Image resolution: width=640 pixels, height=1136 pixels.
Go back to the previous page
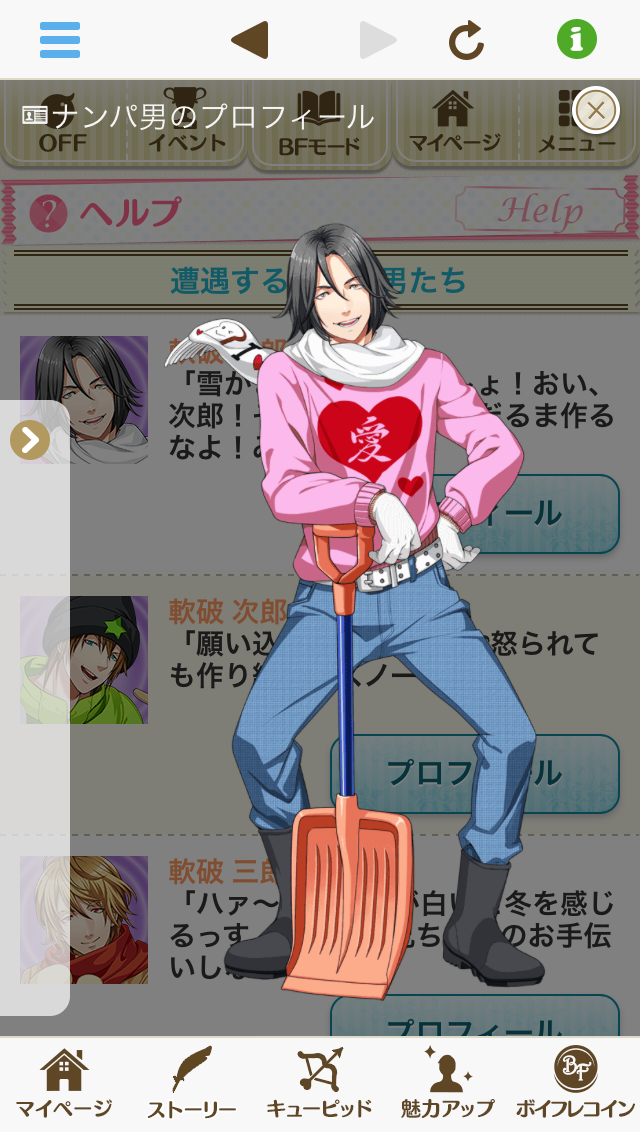pyautogui.click(x=249, y=40)
